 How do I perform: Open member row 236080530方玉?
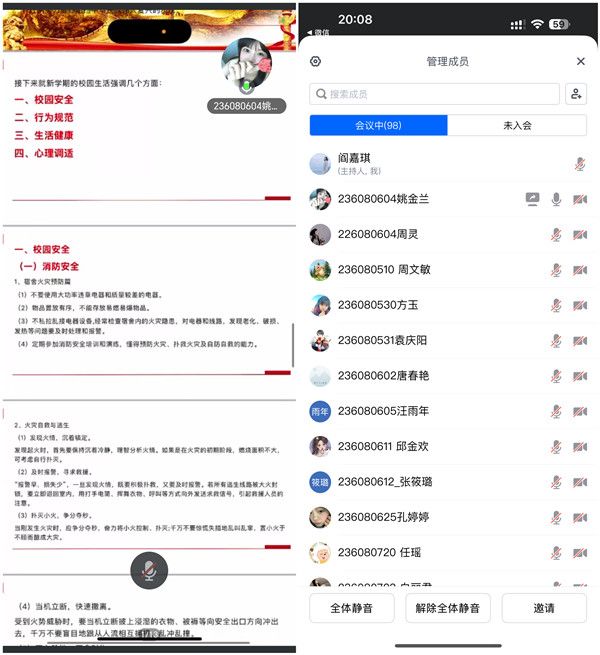[x=420, y=305]
